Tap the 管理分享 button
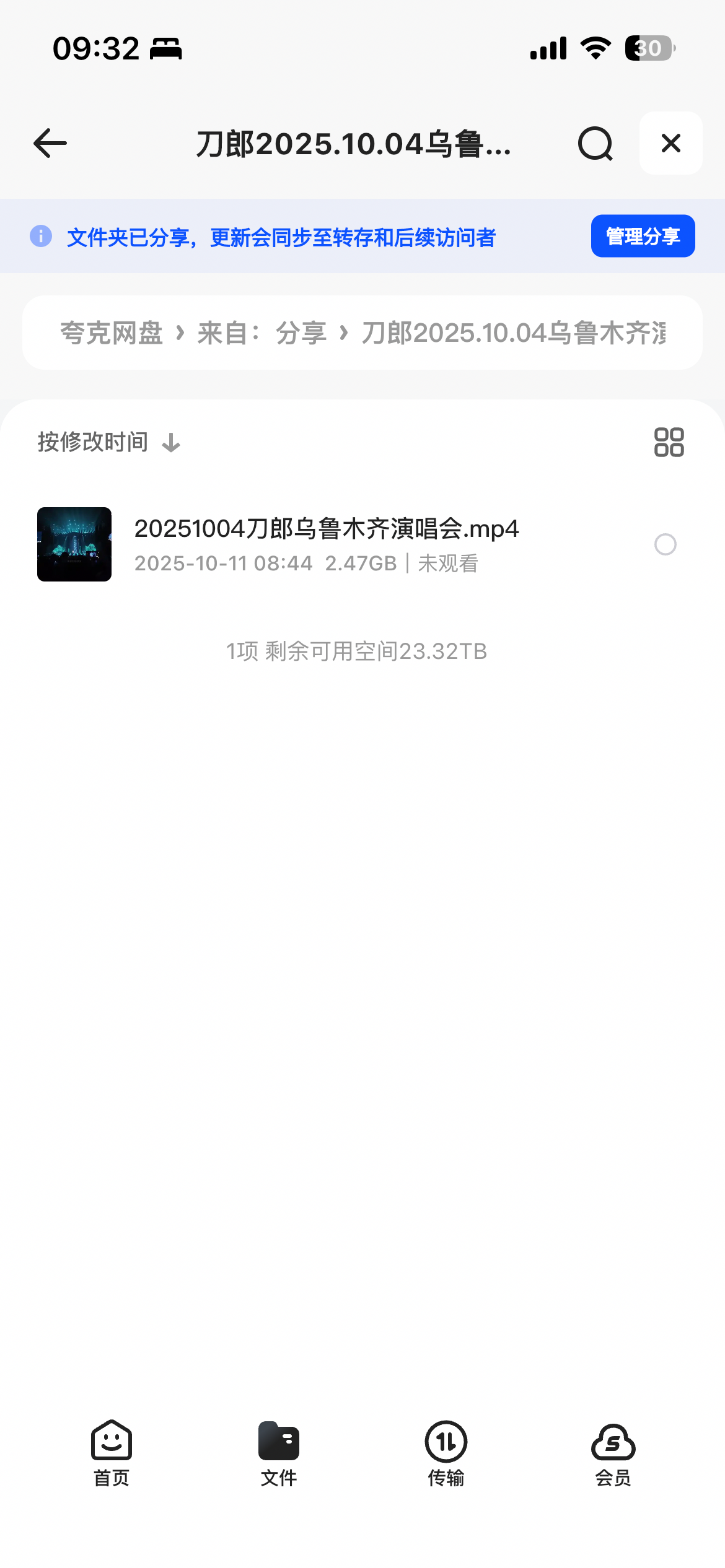The width and height of the screenshot is (725, 1568). click(643, 236)
